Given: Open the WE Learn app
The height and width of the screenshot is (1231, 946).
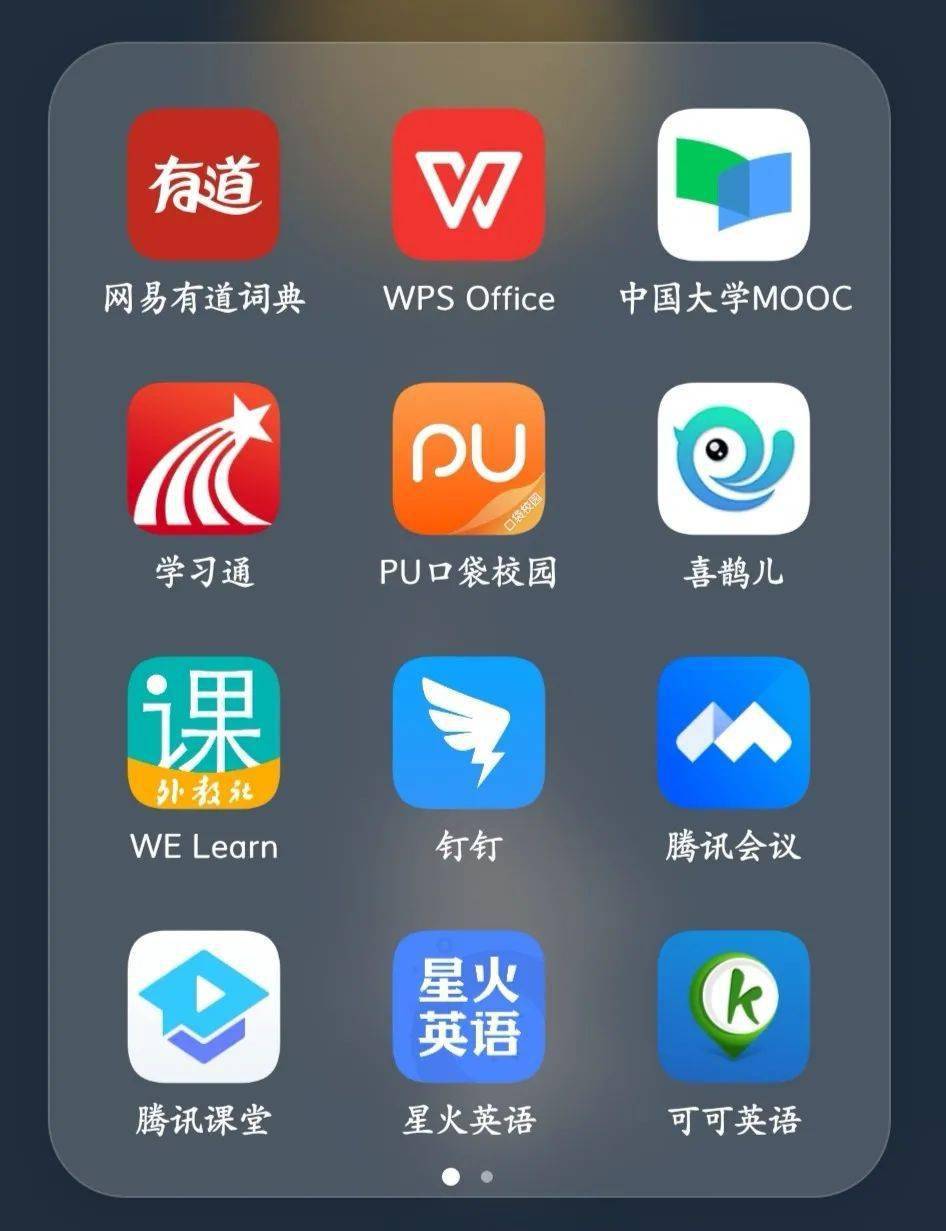Looking at the screenshot, I should (x=203, y=733).
